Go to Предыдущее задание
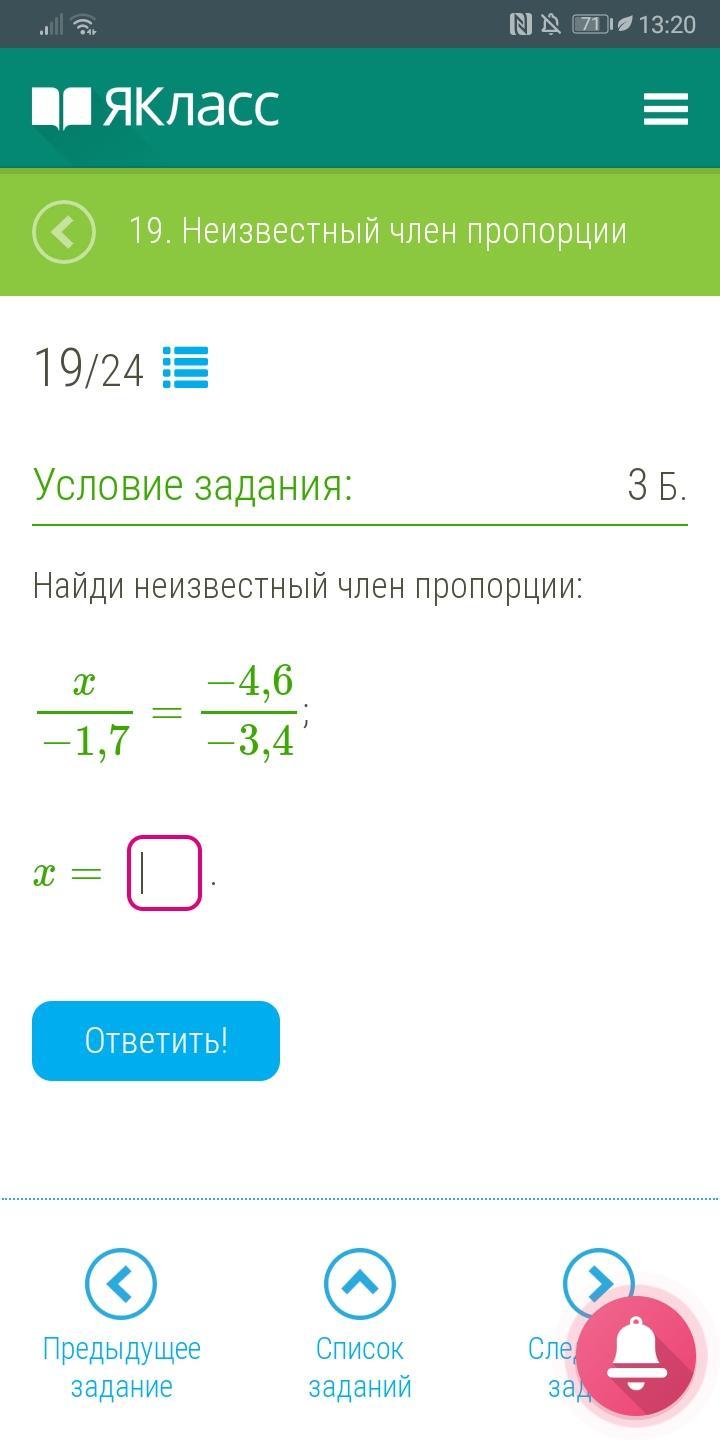Viewport: 720px width, 1440px height. pyautogui.click(x=121, y=1284)
